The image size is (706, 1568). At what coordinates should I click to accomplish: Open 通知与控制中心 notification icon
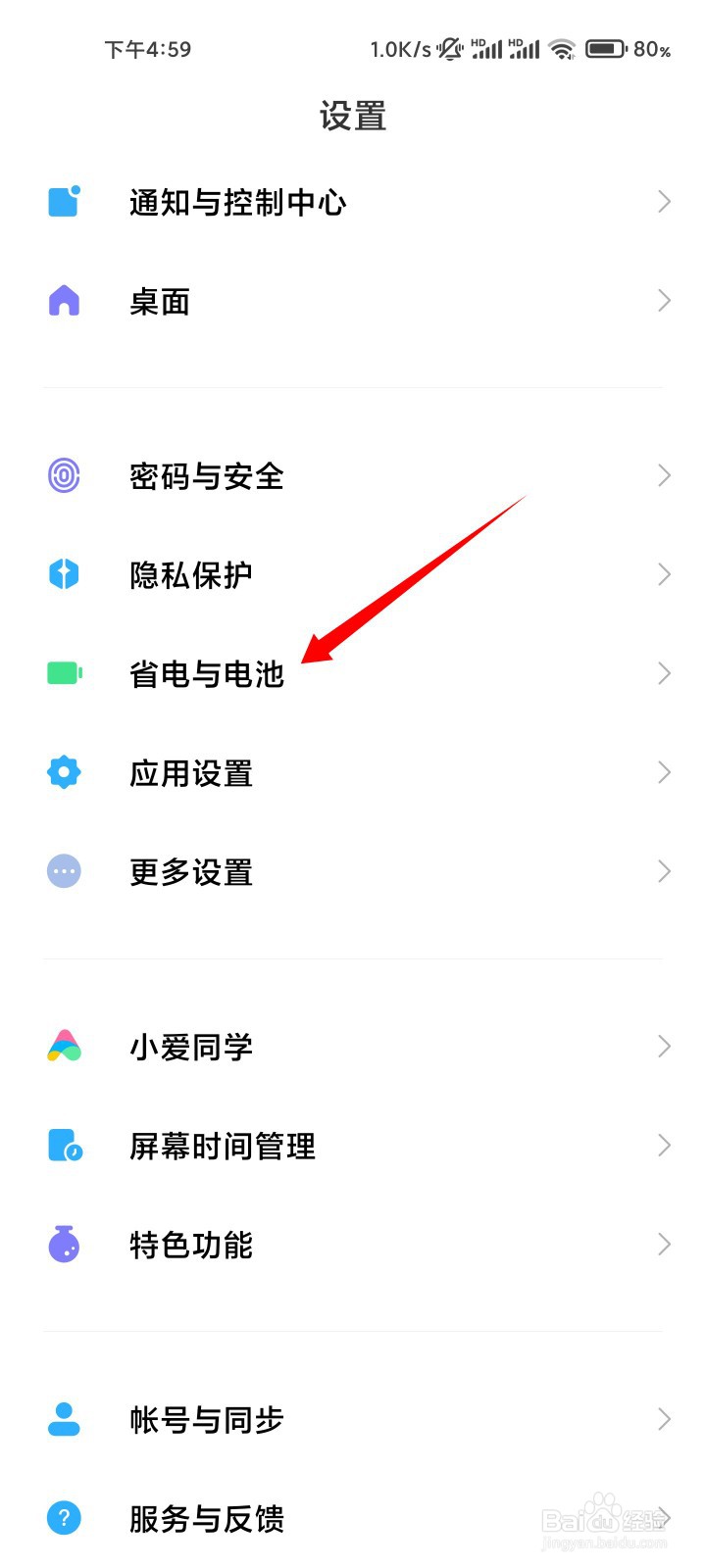63,202
